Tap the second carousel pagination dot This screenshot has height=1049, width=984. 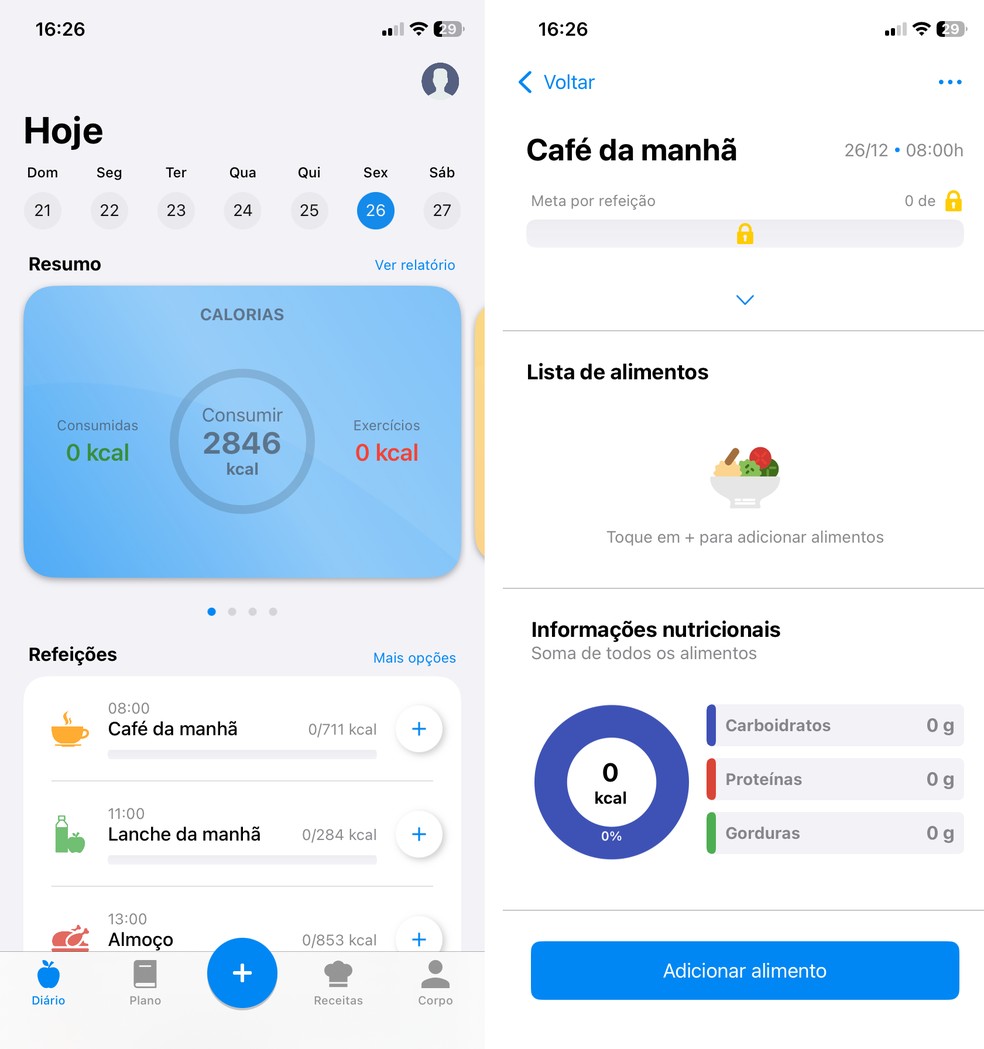232,611
